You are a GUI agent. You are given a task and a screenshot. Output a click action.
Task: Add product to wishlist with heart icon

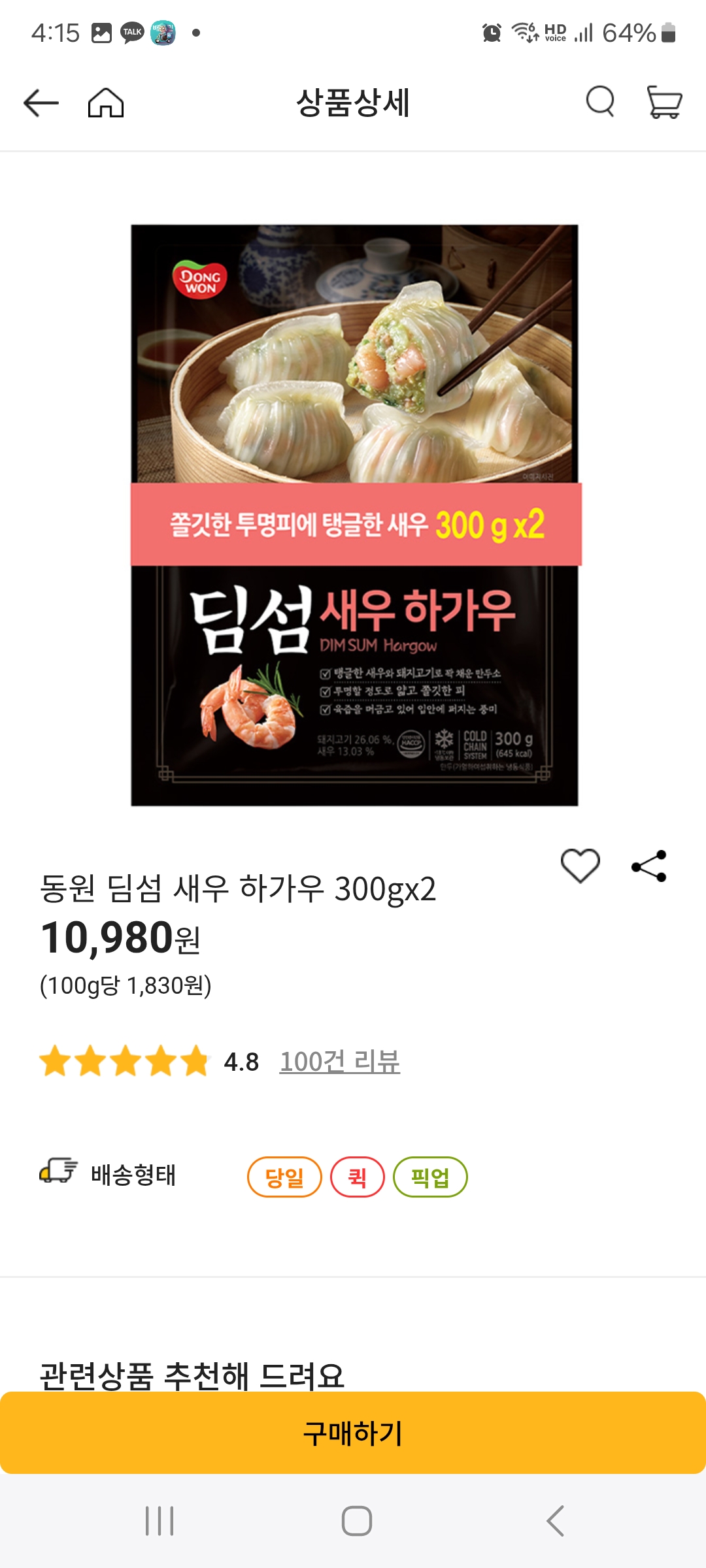[580, 864]
